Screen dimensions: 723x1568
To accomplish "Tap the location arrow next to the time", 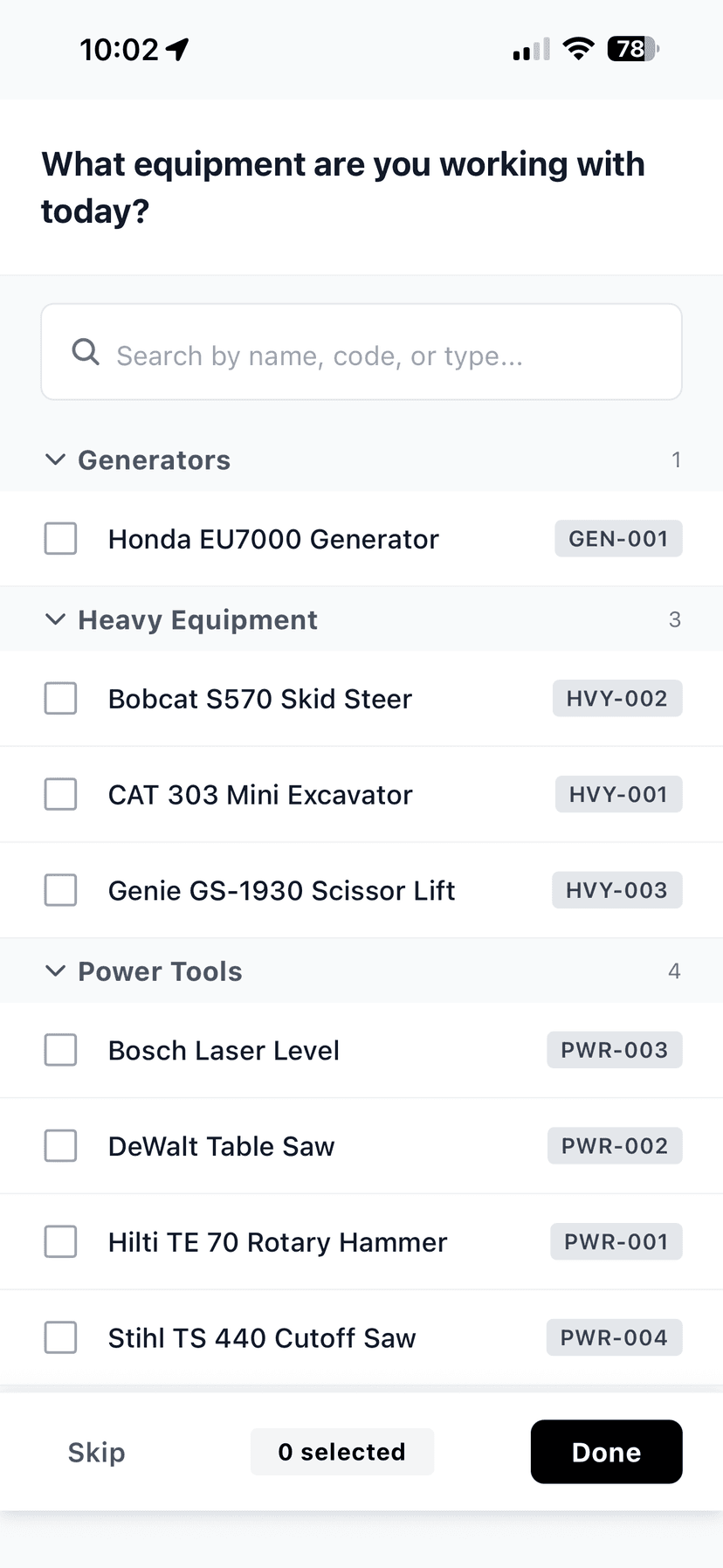I will pos(178,49).
